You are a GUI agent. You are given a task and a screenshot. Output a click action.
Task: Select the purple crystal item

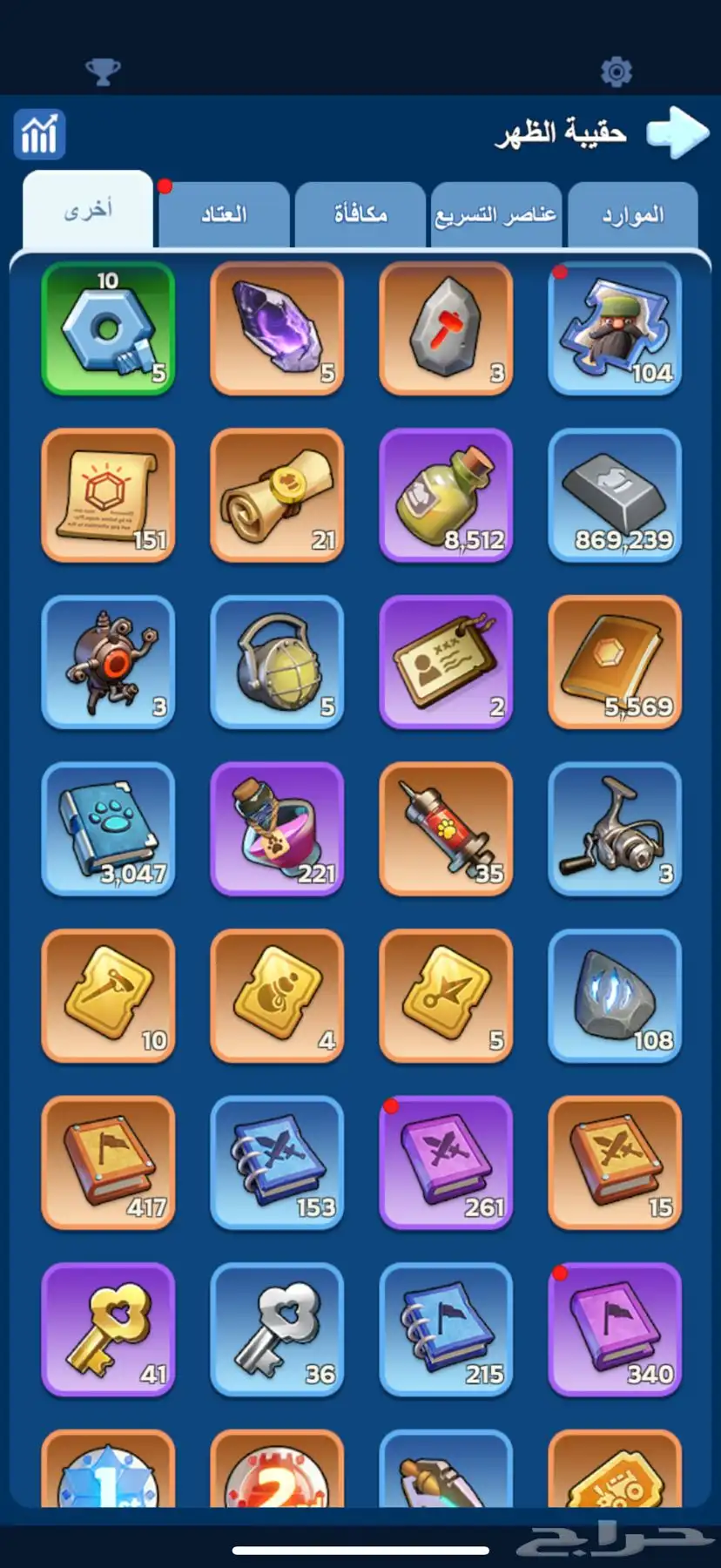[277, 329]
